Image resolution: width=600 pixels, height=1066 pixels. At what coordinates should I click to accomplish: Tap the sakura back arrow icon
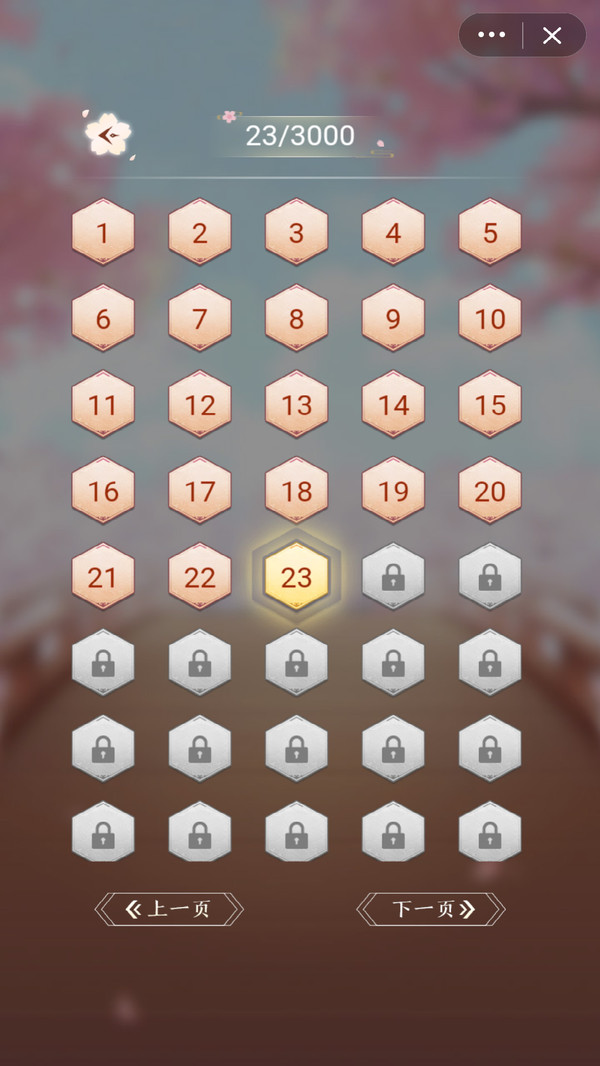click(x=108, y=134)
